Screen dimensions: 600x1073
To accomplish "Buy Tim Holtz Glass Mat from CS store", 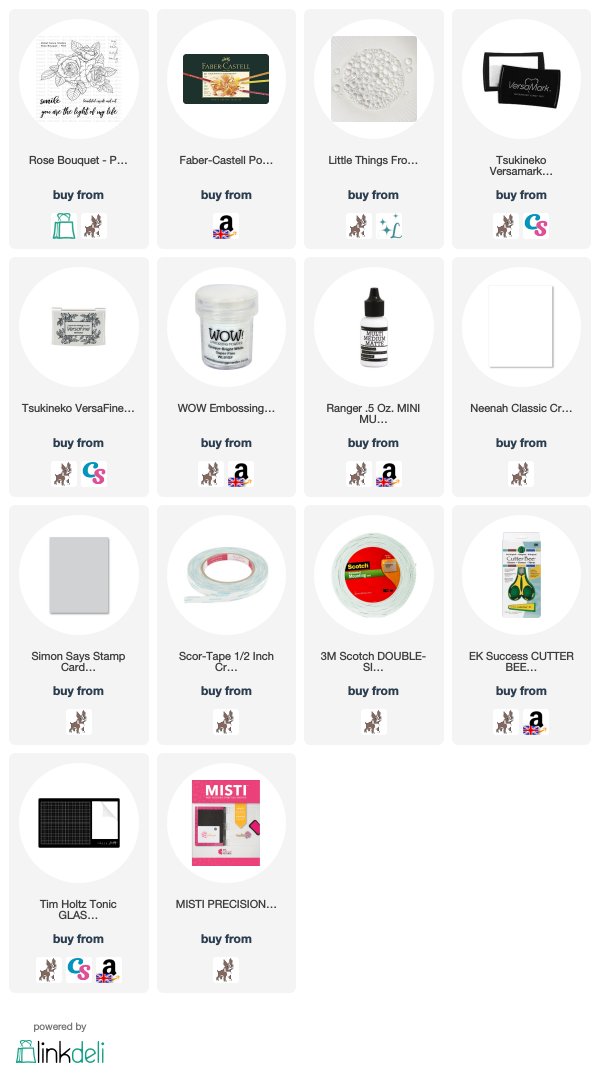I will (79, 970).
